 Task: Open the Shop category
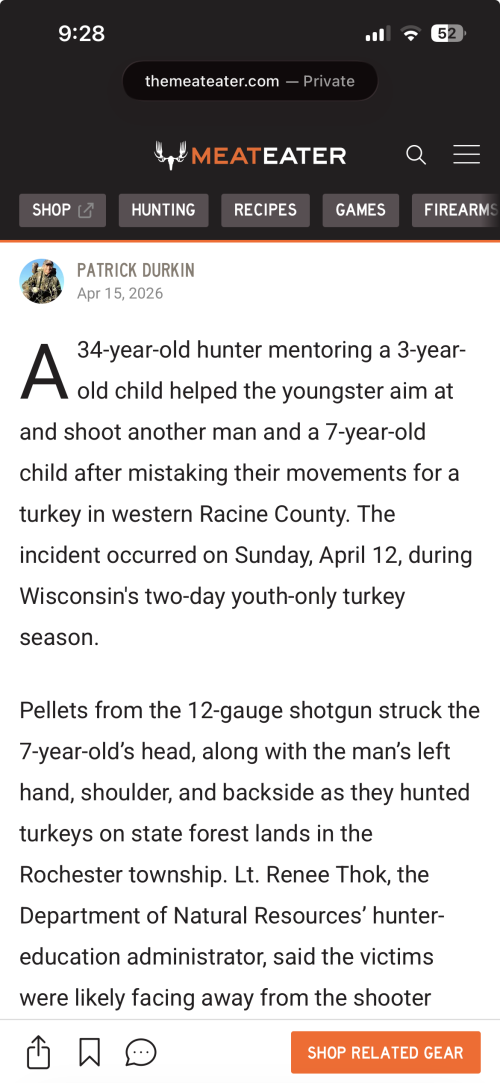click(x=63, y=210)
